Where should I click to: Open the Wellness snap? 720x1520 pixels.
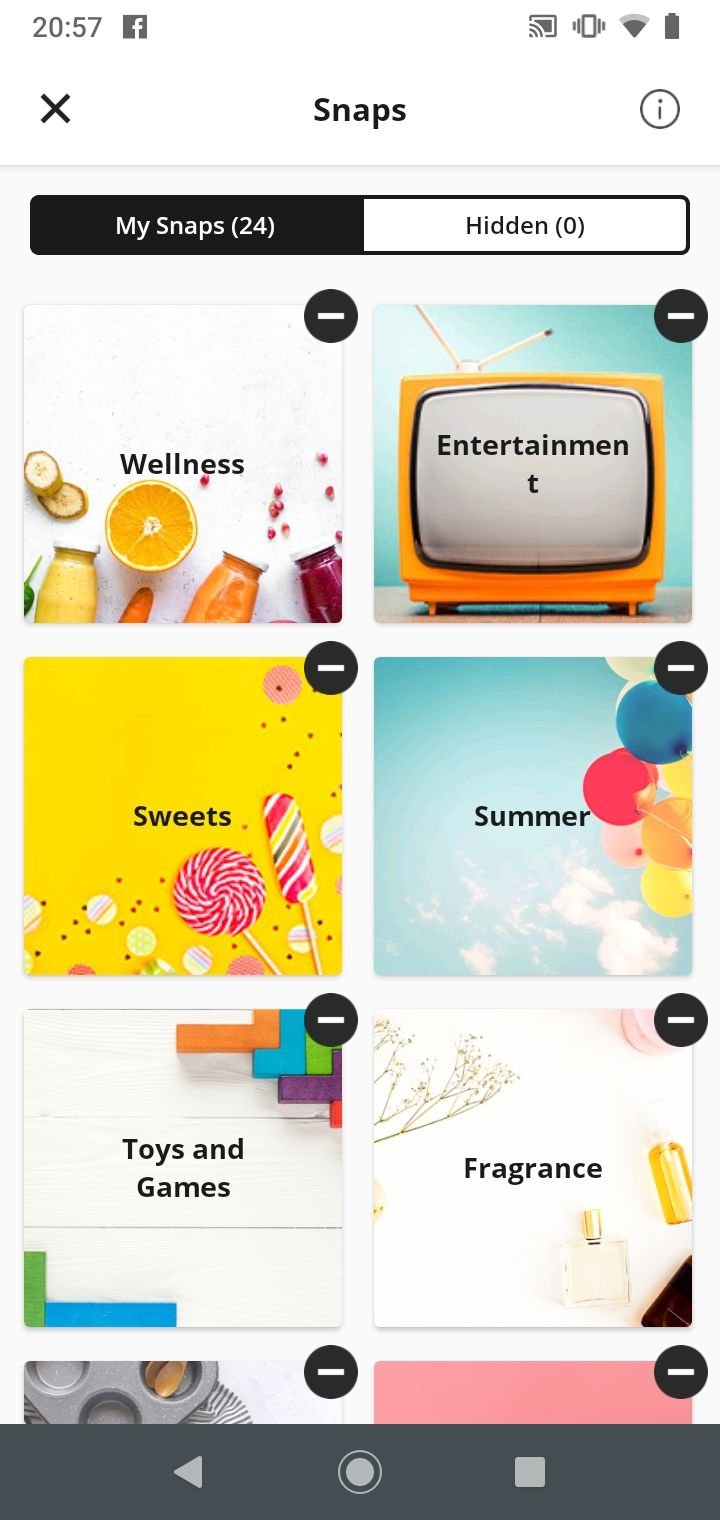click(x=183, y=464)
